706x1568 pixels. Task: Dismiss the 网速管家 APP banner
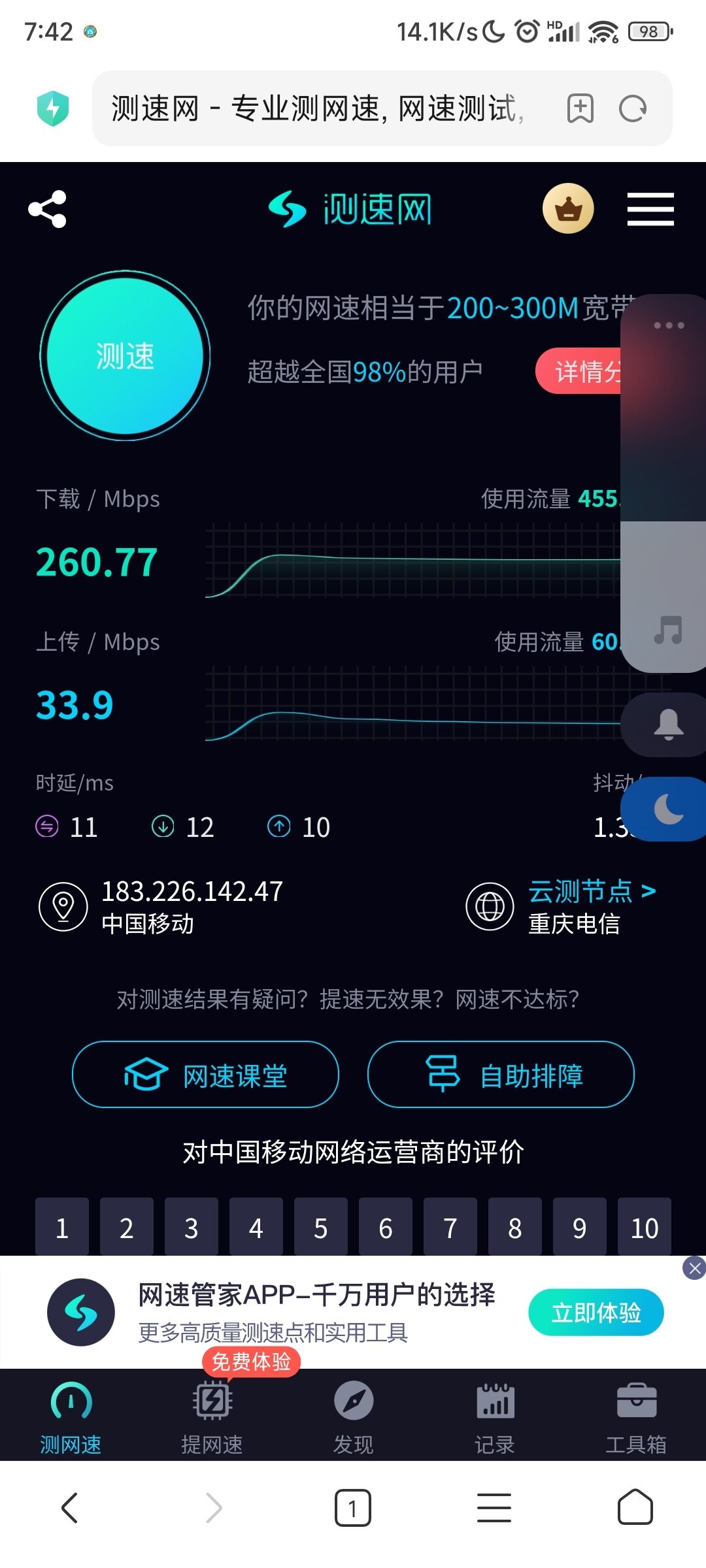coord(694,1269)
